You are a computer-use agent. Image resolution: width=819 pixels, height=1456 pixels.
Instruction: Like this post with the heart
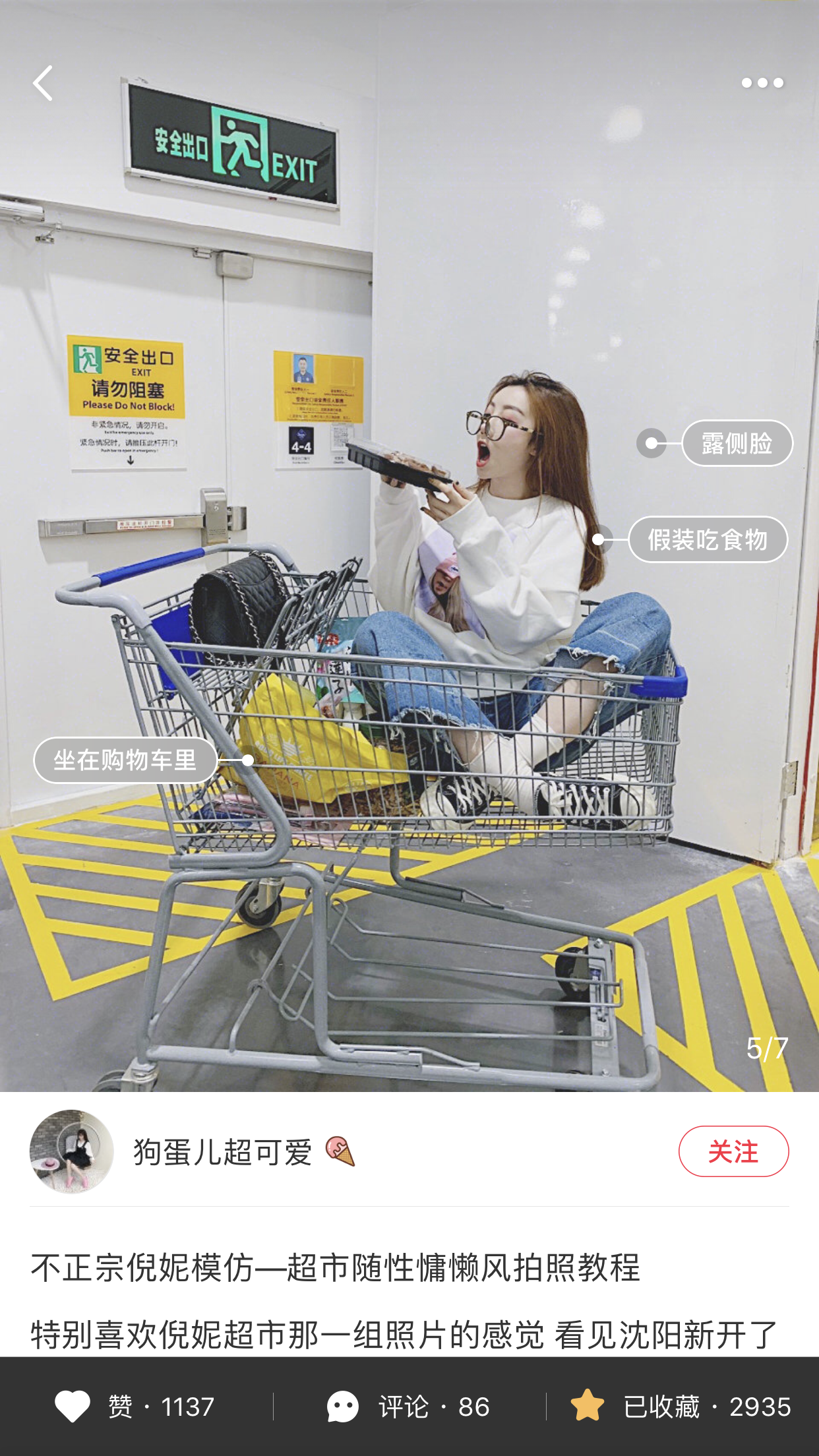(x=73, y=1406)
